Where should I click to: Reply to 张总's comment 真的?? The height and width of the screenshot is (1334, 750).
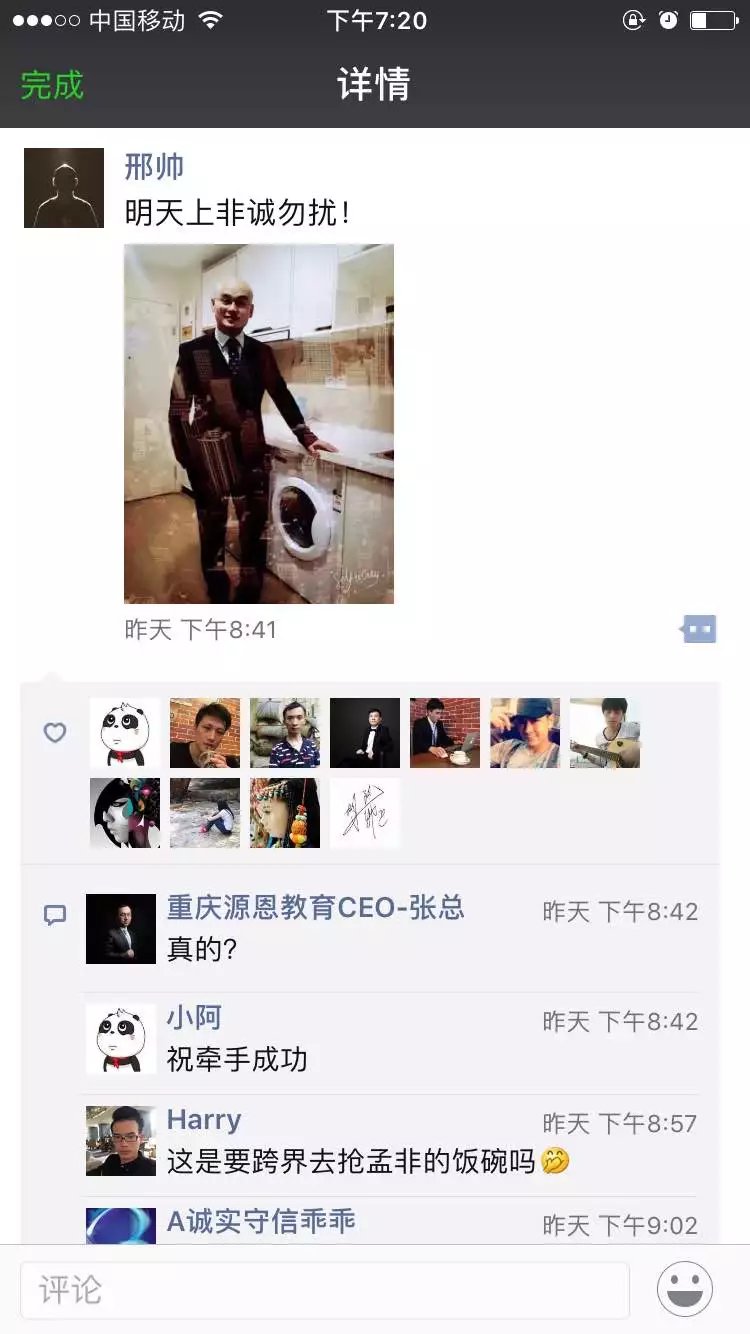(202, 949)
